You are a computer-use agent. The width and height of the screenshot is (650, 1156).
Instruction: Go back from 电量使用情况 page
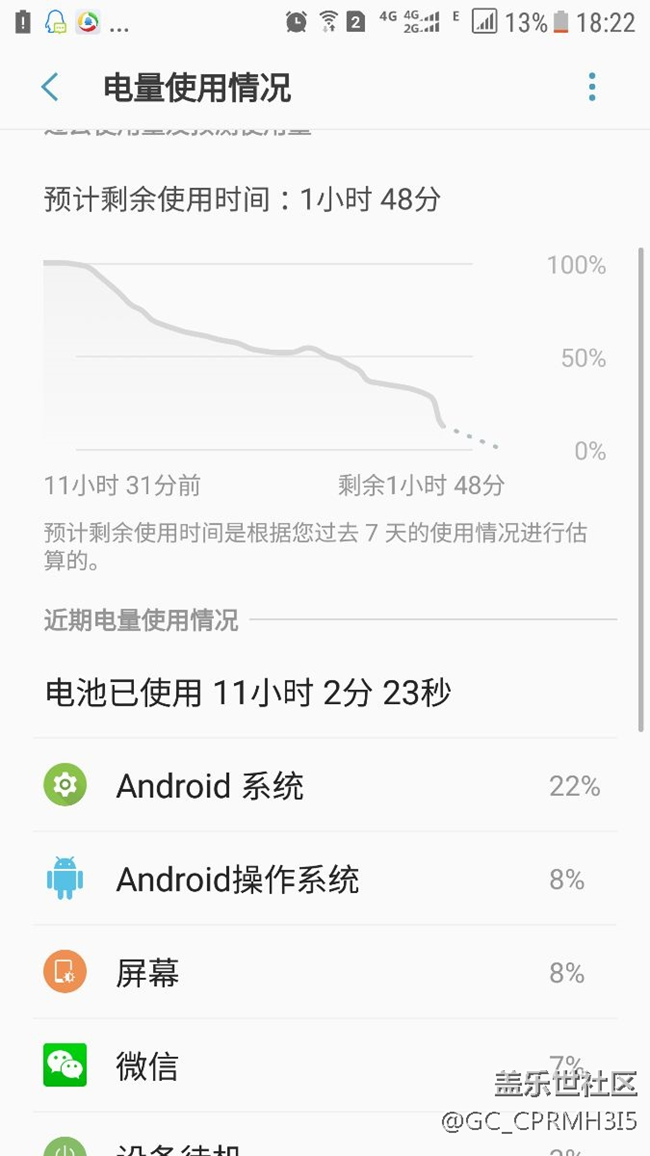[x=50, y=88]
